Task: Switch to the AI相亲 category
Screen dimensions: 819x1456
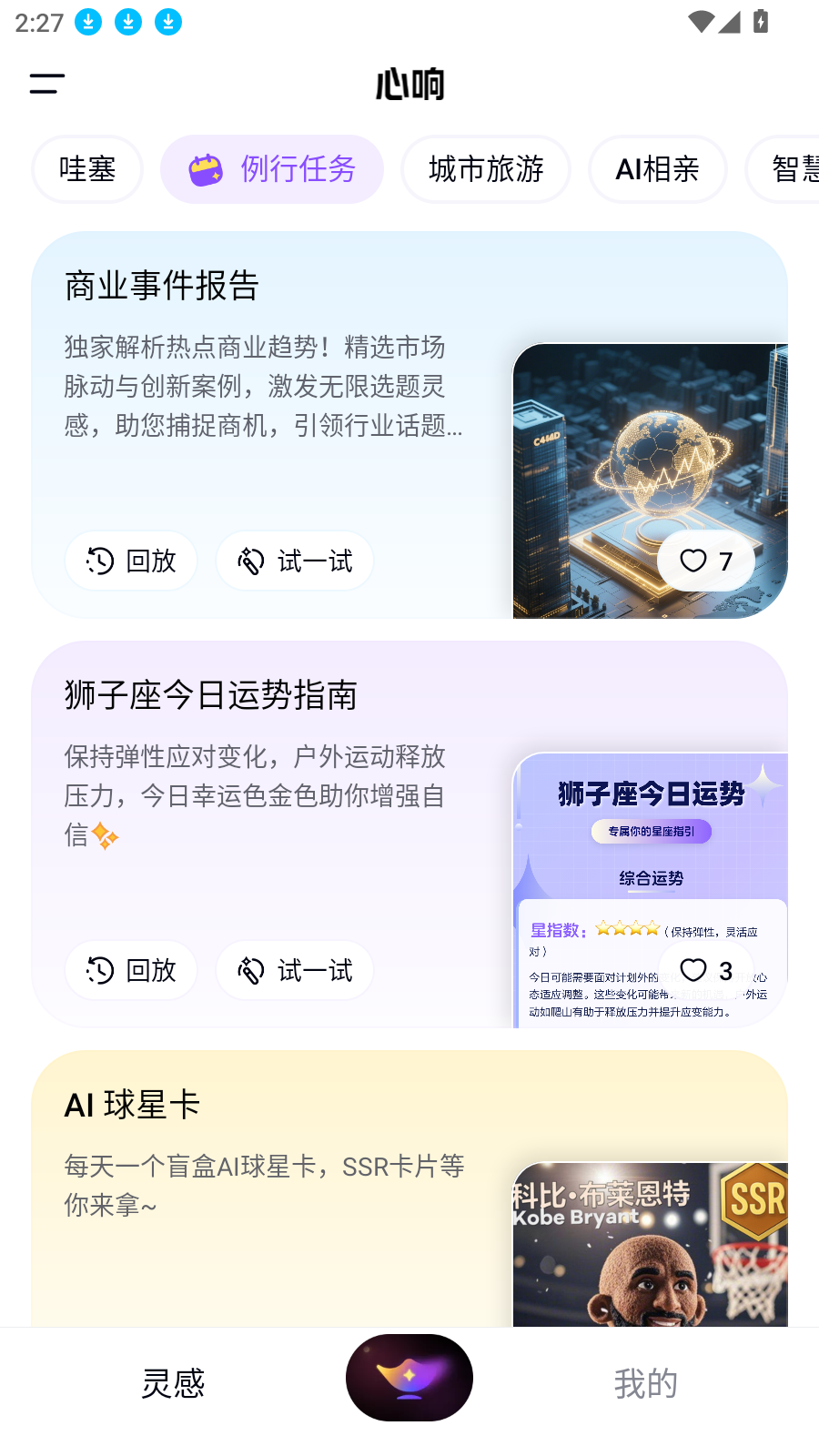Action: 657,169
